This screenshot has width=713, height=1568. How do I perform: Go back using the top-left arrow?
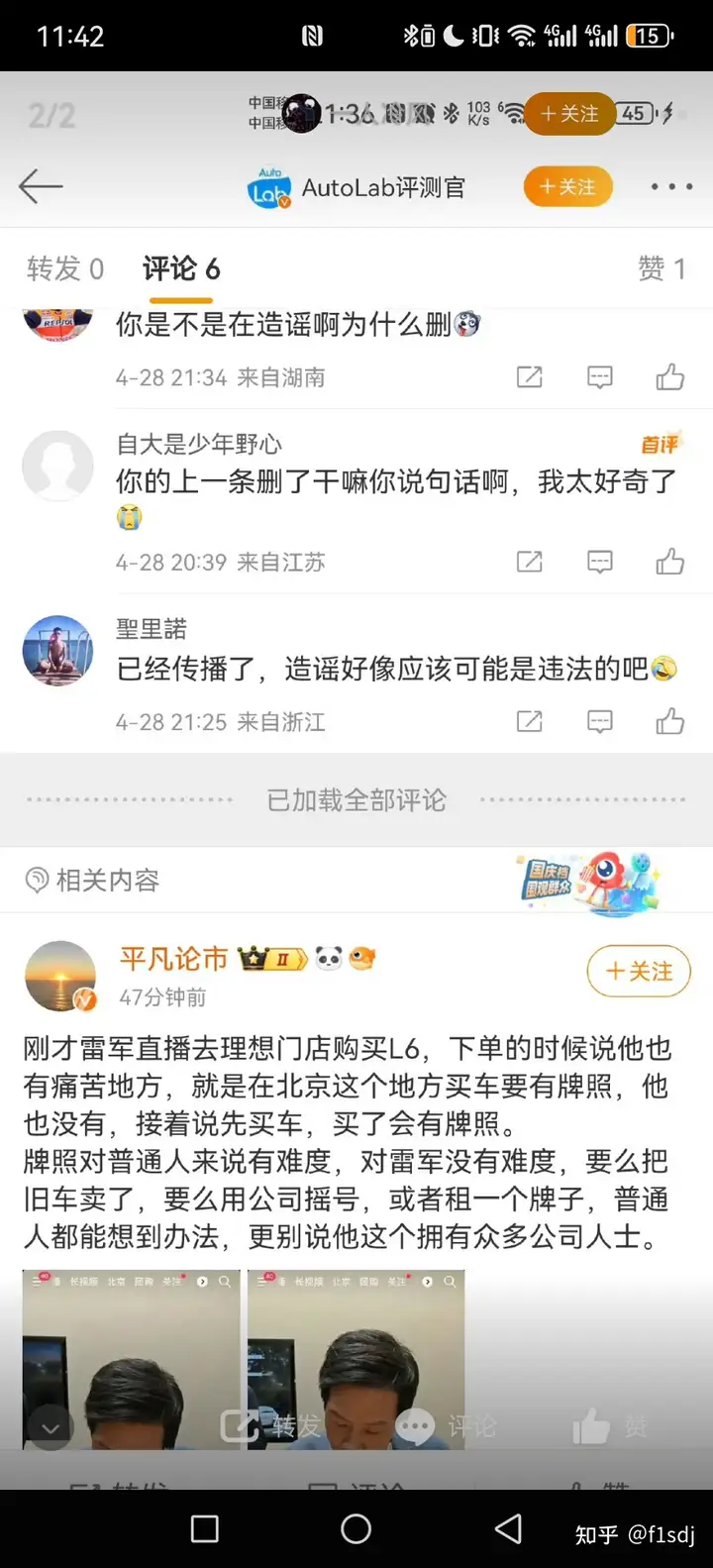(x=41, y=186)
